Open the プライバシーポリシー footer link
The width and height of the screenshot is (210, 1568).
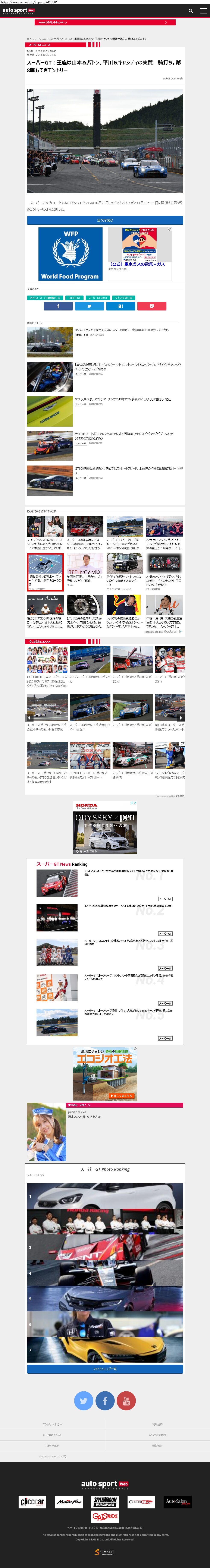(x=52, y=1424)
